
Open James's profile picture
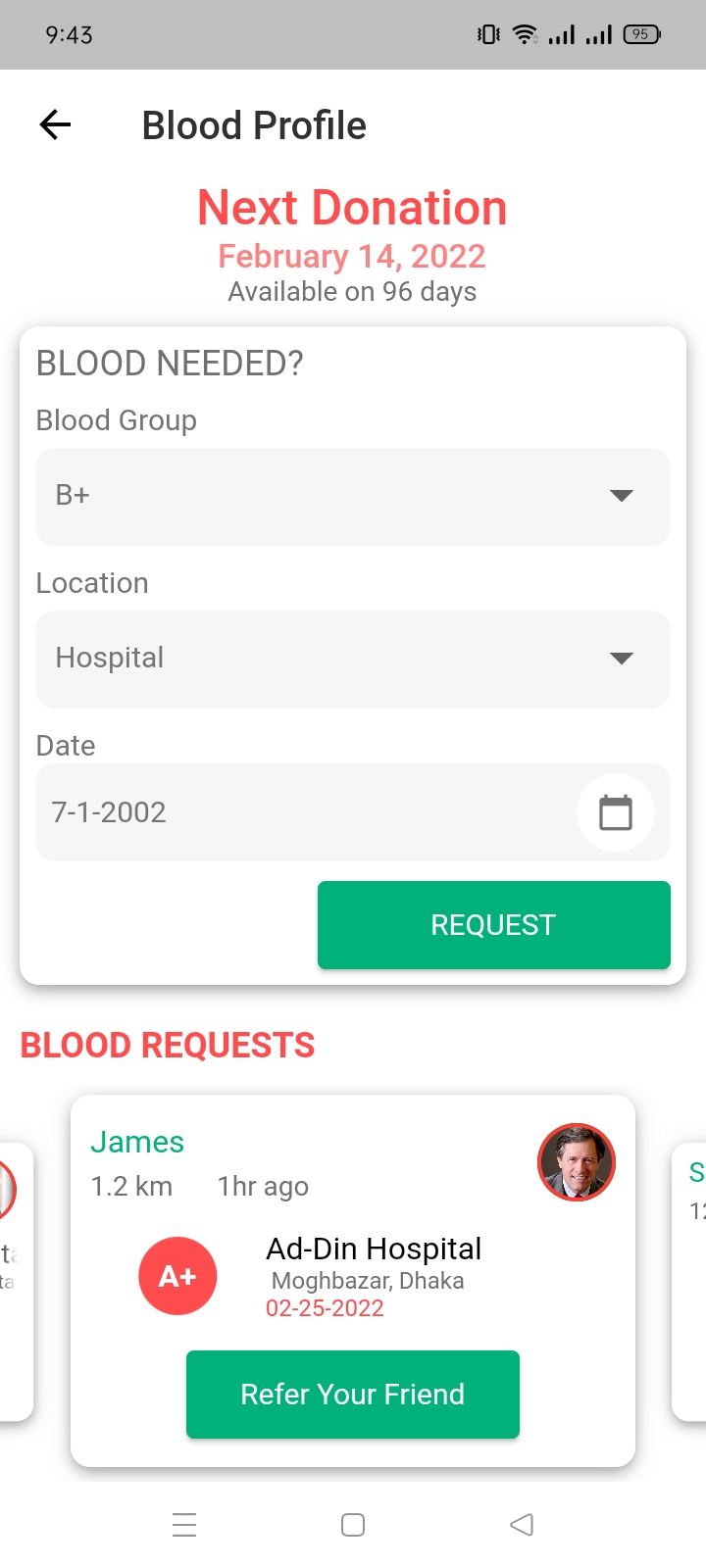point(577,1162)
